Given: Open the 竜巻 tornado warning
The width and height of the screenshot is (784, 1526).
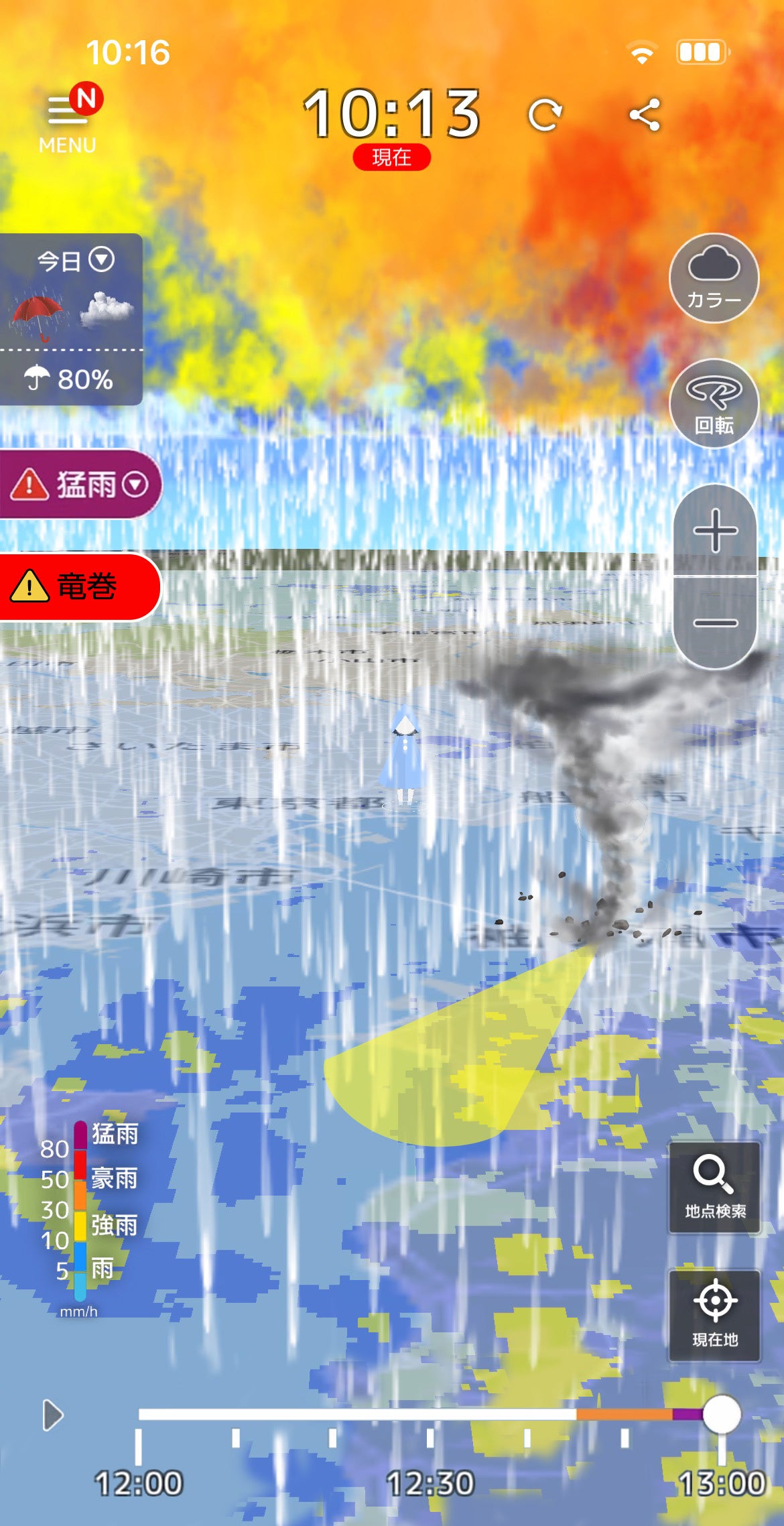Looking at the screenshot, I should pyautogui.click(x=79, y=586).
